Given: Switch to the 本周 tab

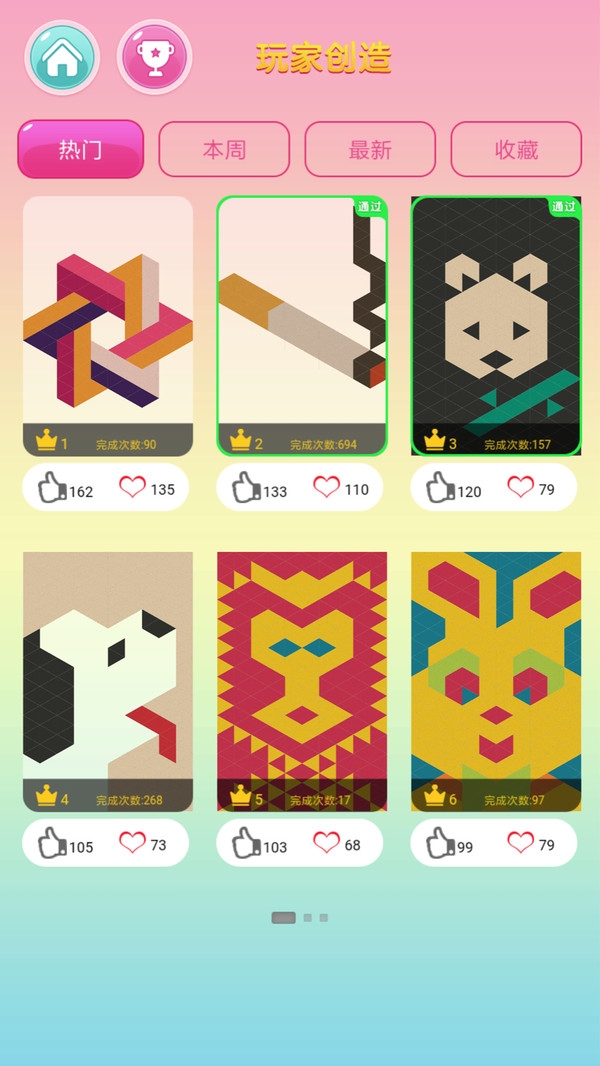Looking at the screenshot, I should point(224,149).
